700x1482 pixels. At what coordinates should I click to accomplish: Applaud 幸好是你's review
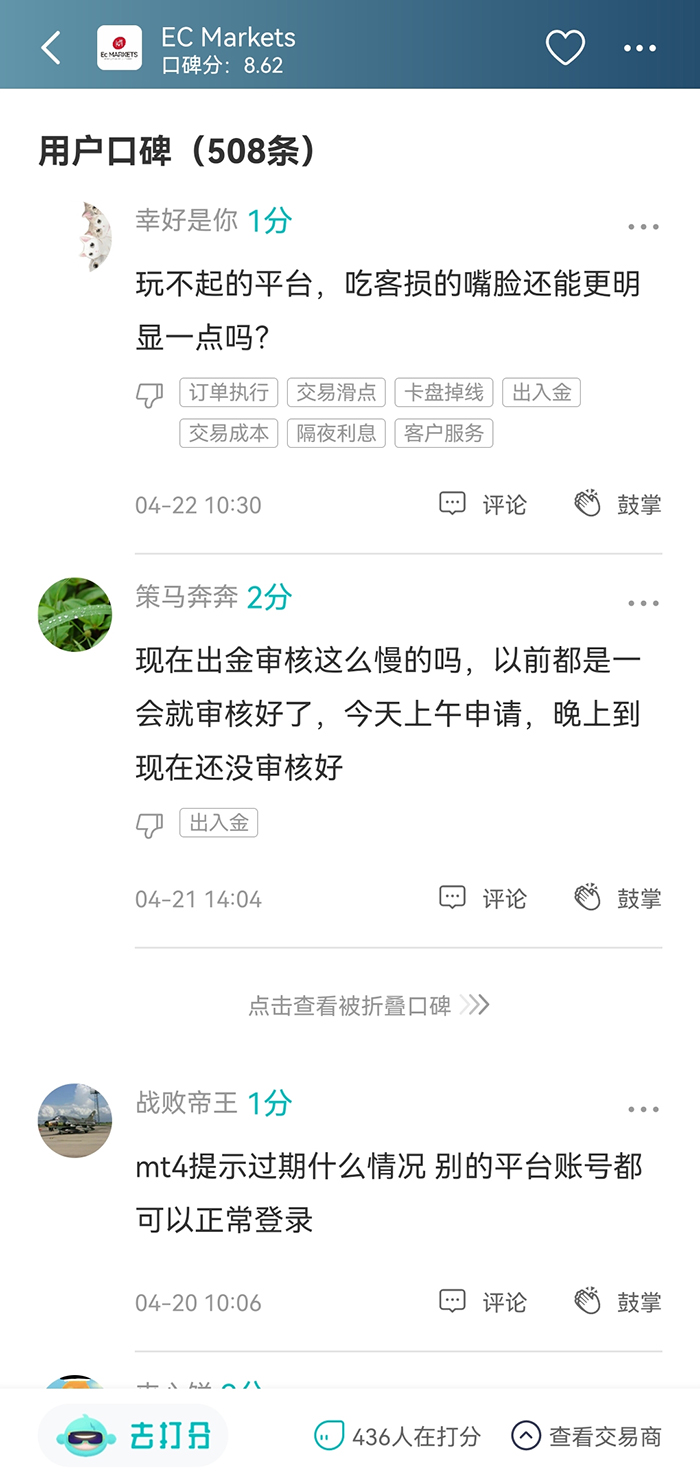click(x=617, y=504)
